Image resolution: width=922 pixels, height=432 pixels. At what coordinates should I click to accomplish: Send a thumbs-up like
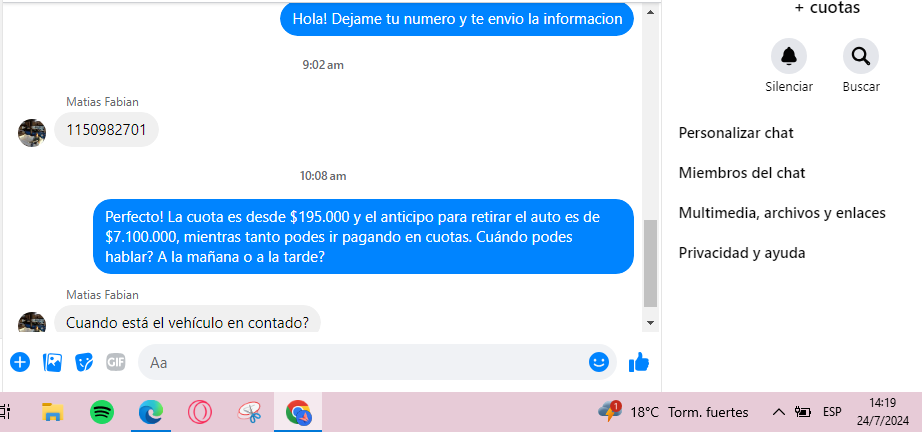coord(639,362)
